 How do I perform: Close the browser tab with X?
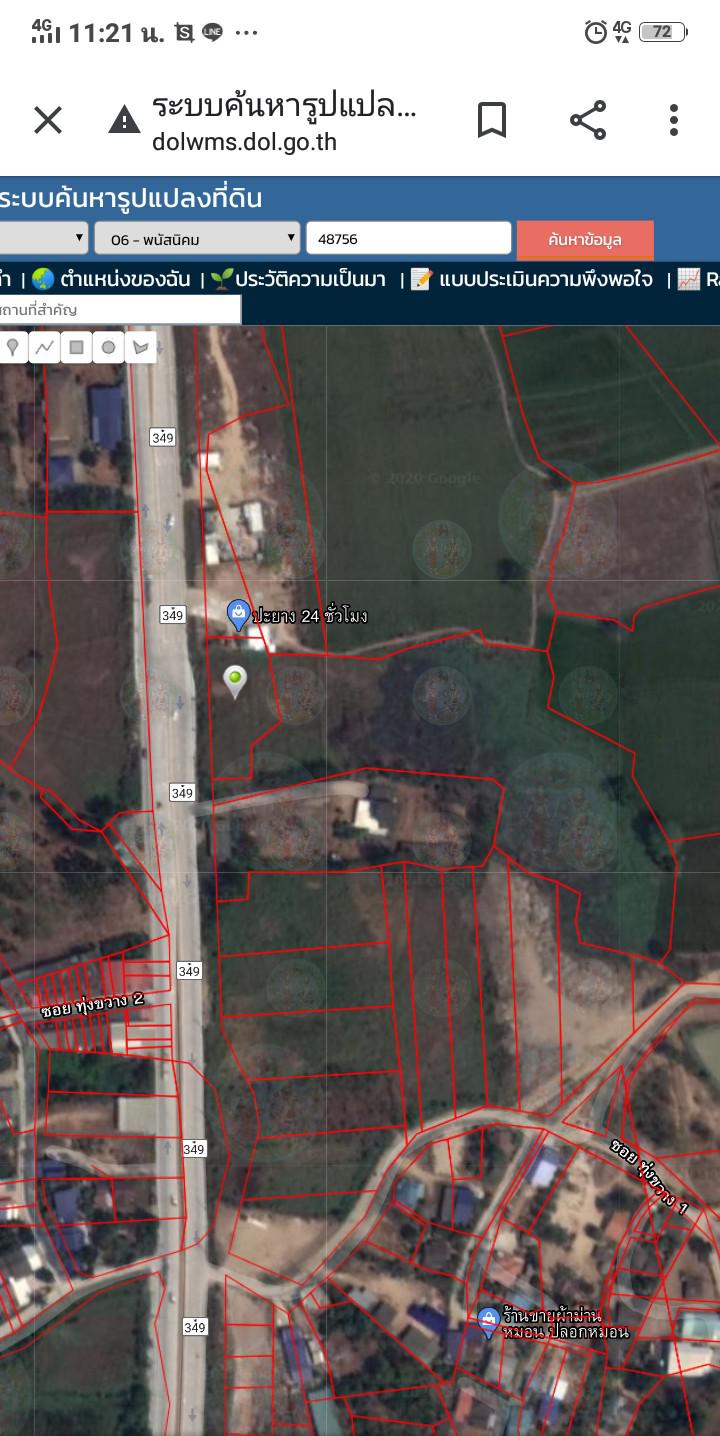[x=48, y=120]
